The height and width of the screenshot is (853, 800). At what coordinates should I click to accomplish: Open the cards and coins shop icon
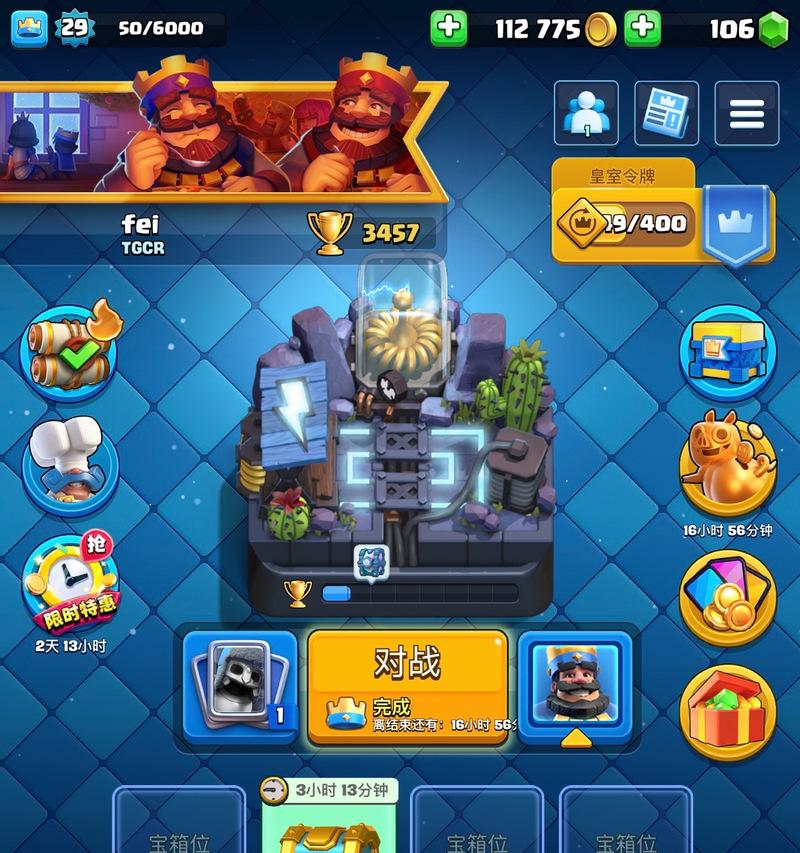tap(728, 598)
